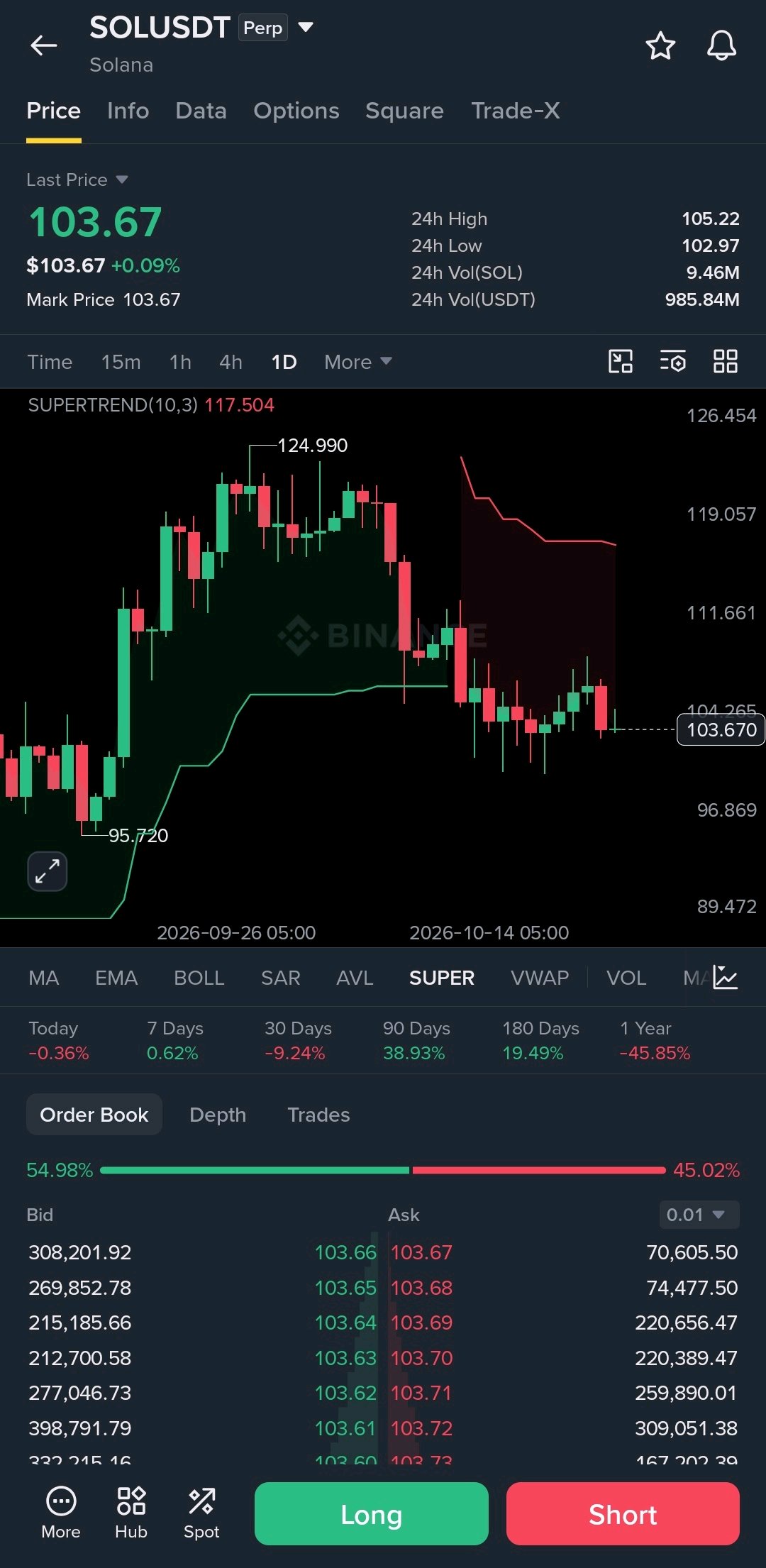Screen dimensions: 766x1568
Task: Open the Options tab
Action: pyautogui.click(x=296, y=111)
